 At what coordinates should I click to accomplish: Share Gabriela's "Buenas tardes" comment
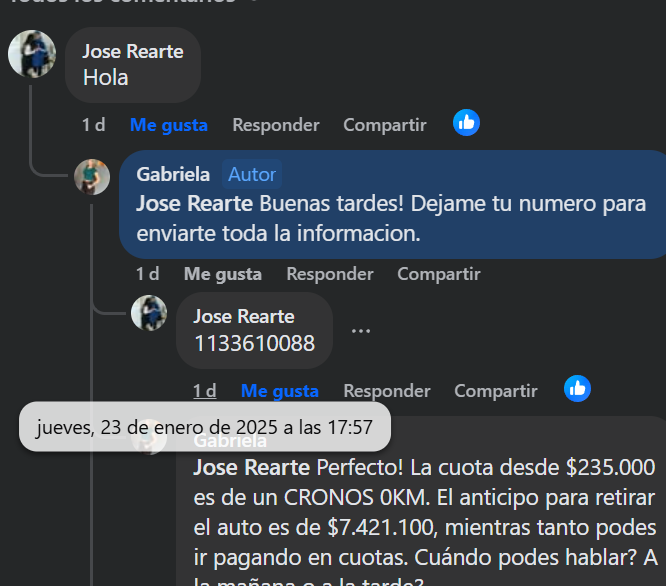pyautogui.click(x=438, y=274)
